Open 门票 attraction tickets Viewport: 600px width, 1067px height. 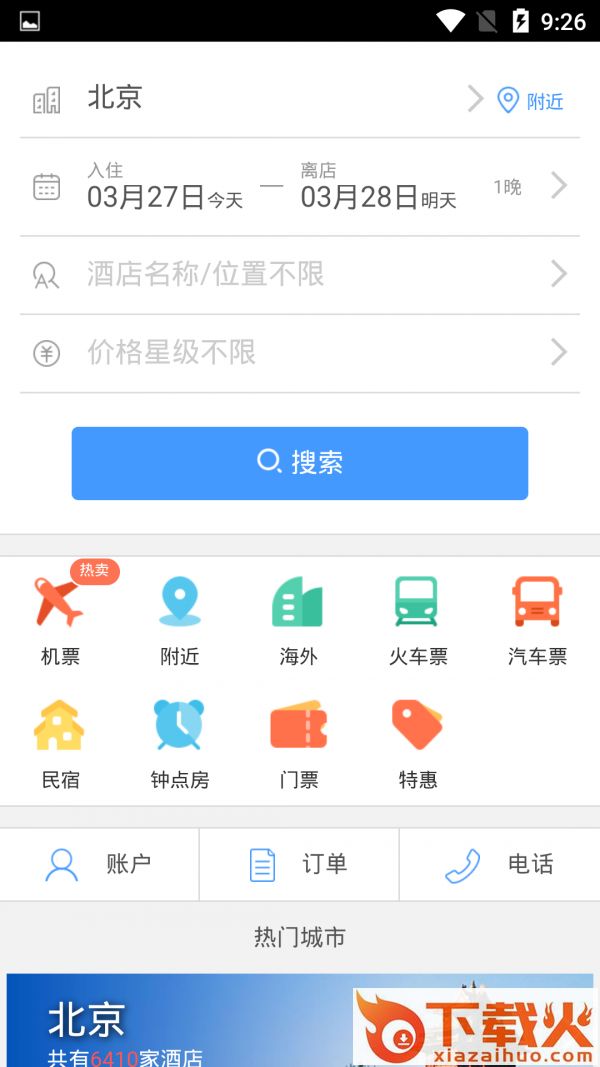click(298, 743)
